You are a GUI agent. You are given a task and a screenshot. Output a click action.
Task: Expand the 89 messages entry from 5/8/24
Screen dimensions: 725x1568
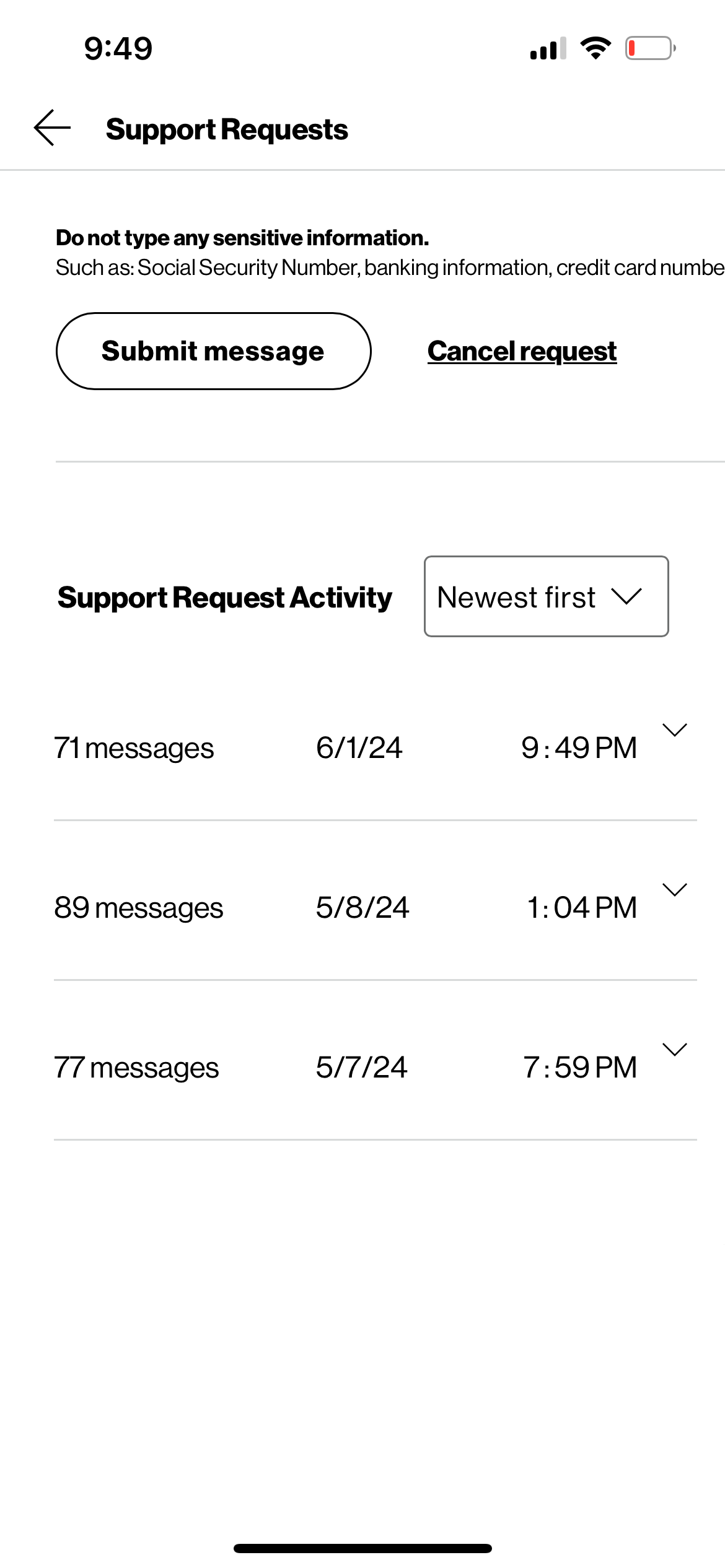674,891
